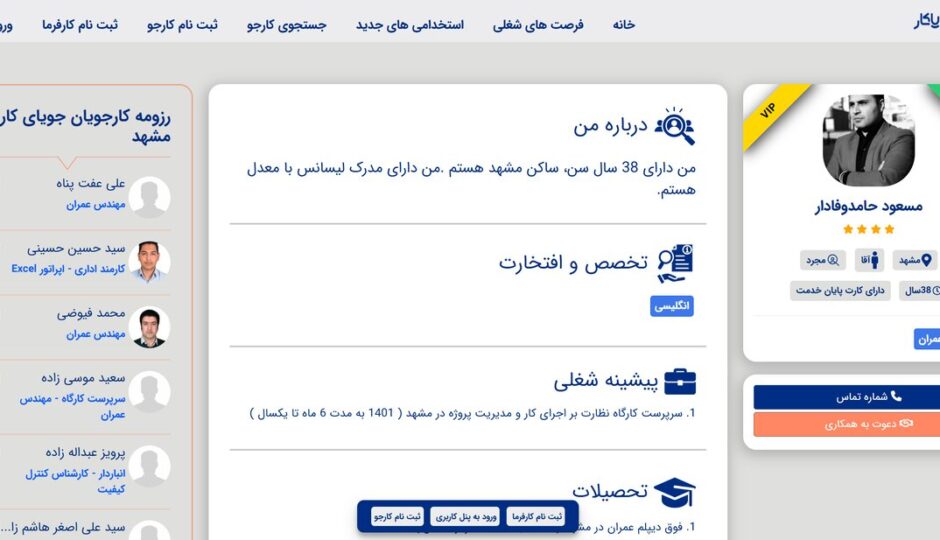Open سعید موسی زاده resume

(x=83, y=378)
